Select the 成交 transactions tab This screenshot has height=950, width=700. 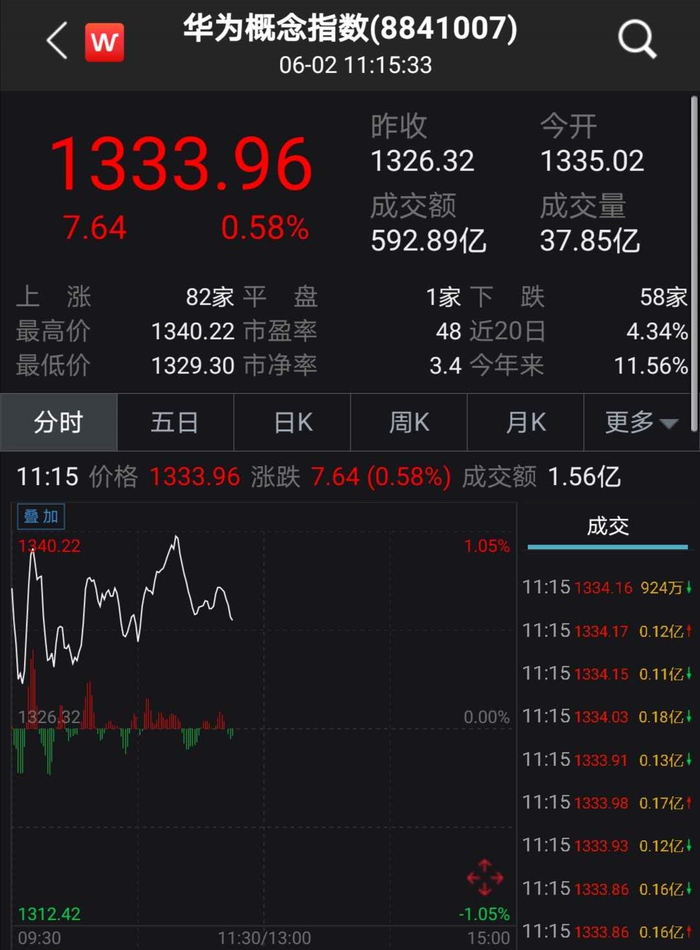(x=607, y=526)
